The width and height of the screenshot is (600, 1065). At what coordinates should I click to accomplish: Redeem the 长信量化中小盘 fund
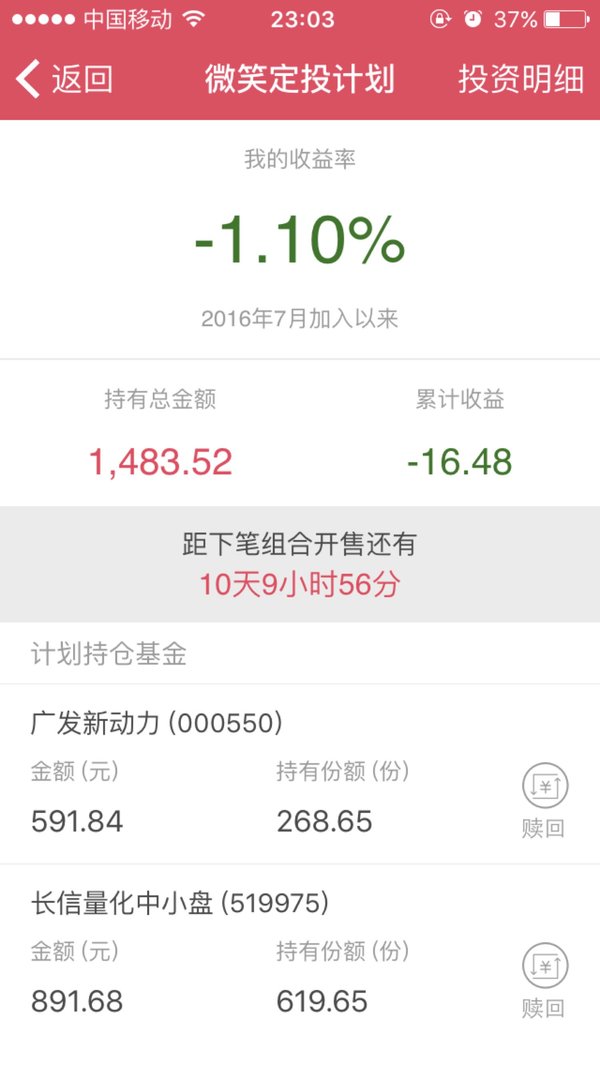(x=544, y=981)
